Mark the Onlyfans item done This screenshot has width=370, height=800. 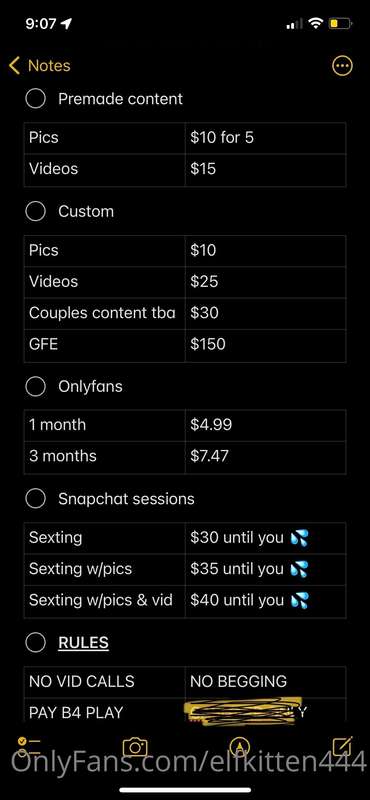tap(36, 387)
